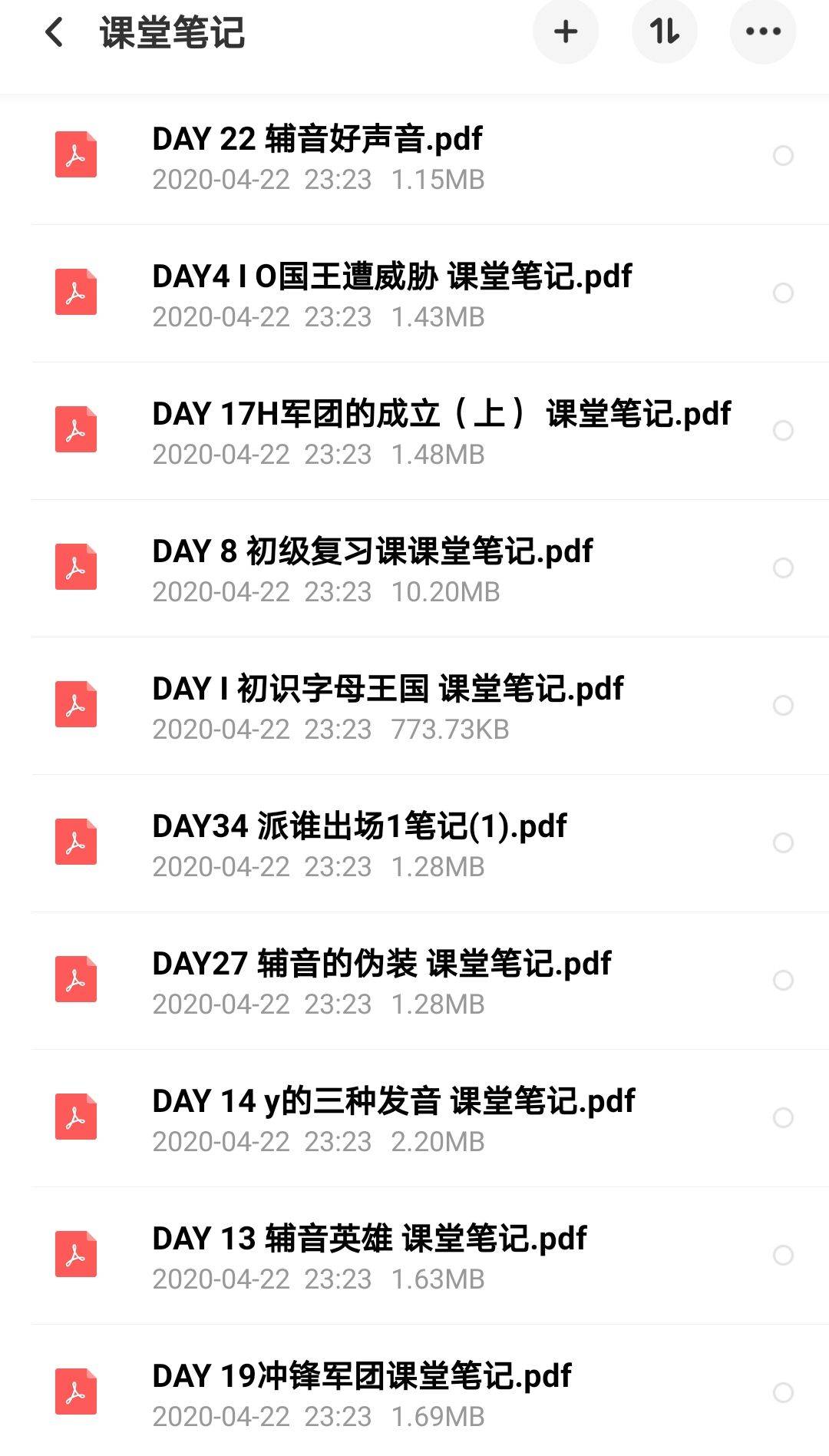The height and width of the screenshot is (1456, 829).
Task: Mark DAY34 派谁出场1笔记 as selected
Action: coord(783,843)
